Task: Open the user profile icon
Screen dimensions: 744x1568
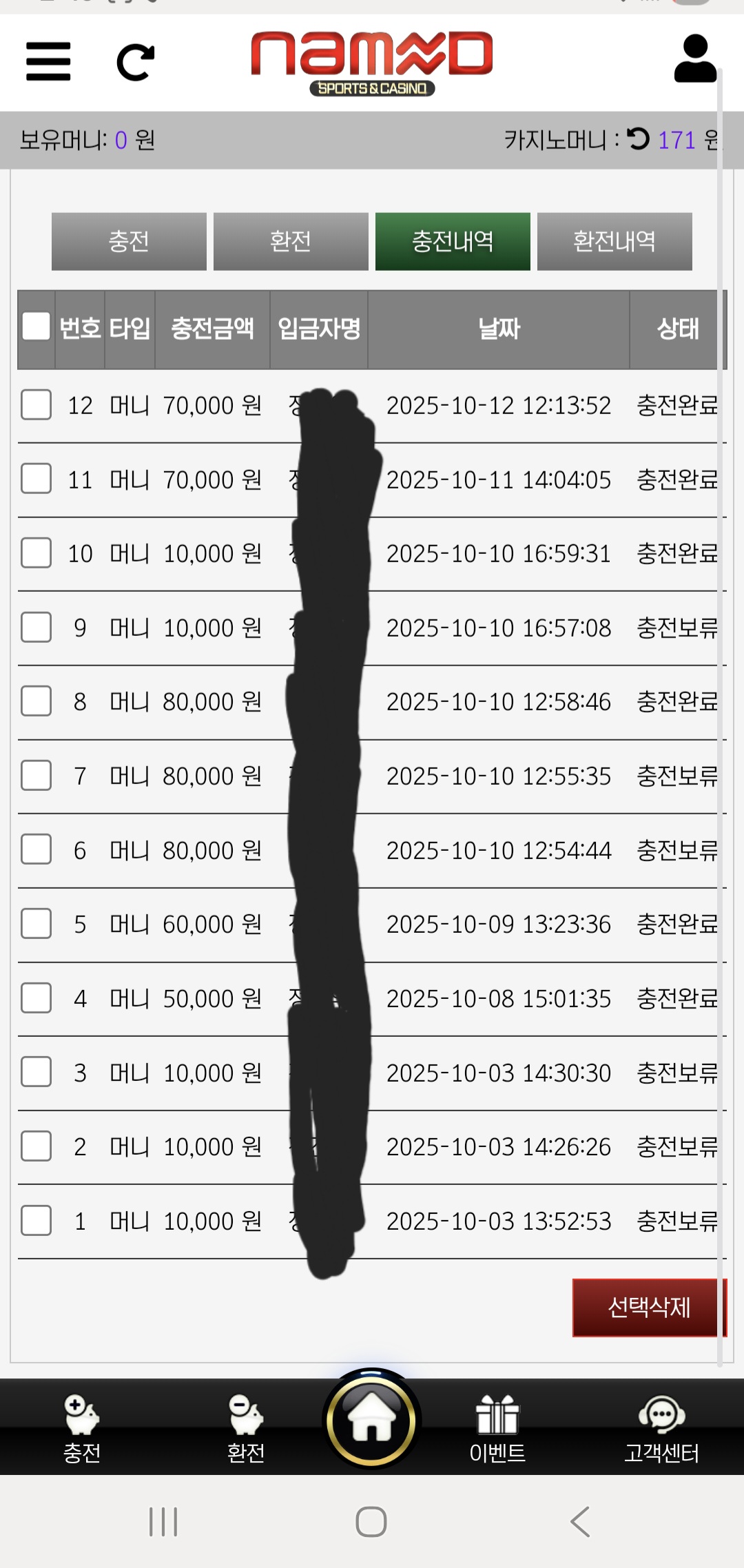Action: (x=694, y=59)
